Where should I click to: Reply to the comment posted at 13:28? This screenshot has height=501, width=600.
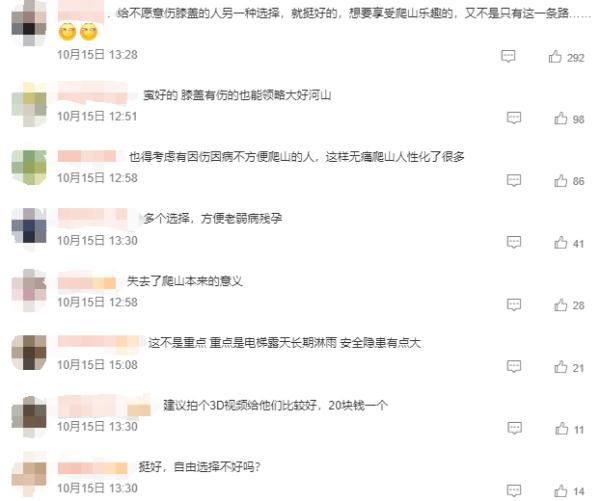pos(509,57)
